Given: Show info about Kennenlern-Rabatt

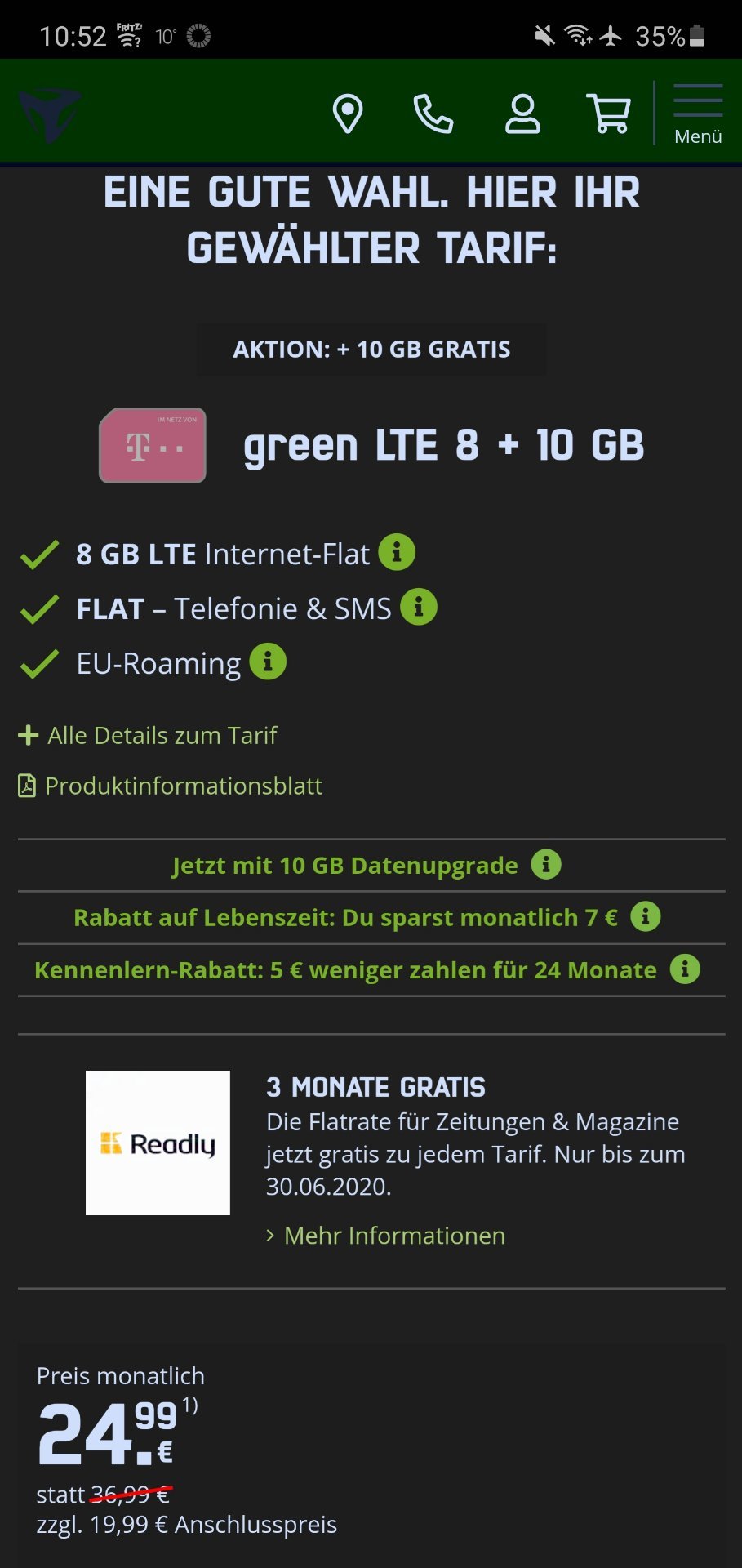Looking at the screenshot, I should point(685,969).
